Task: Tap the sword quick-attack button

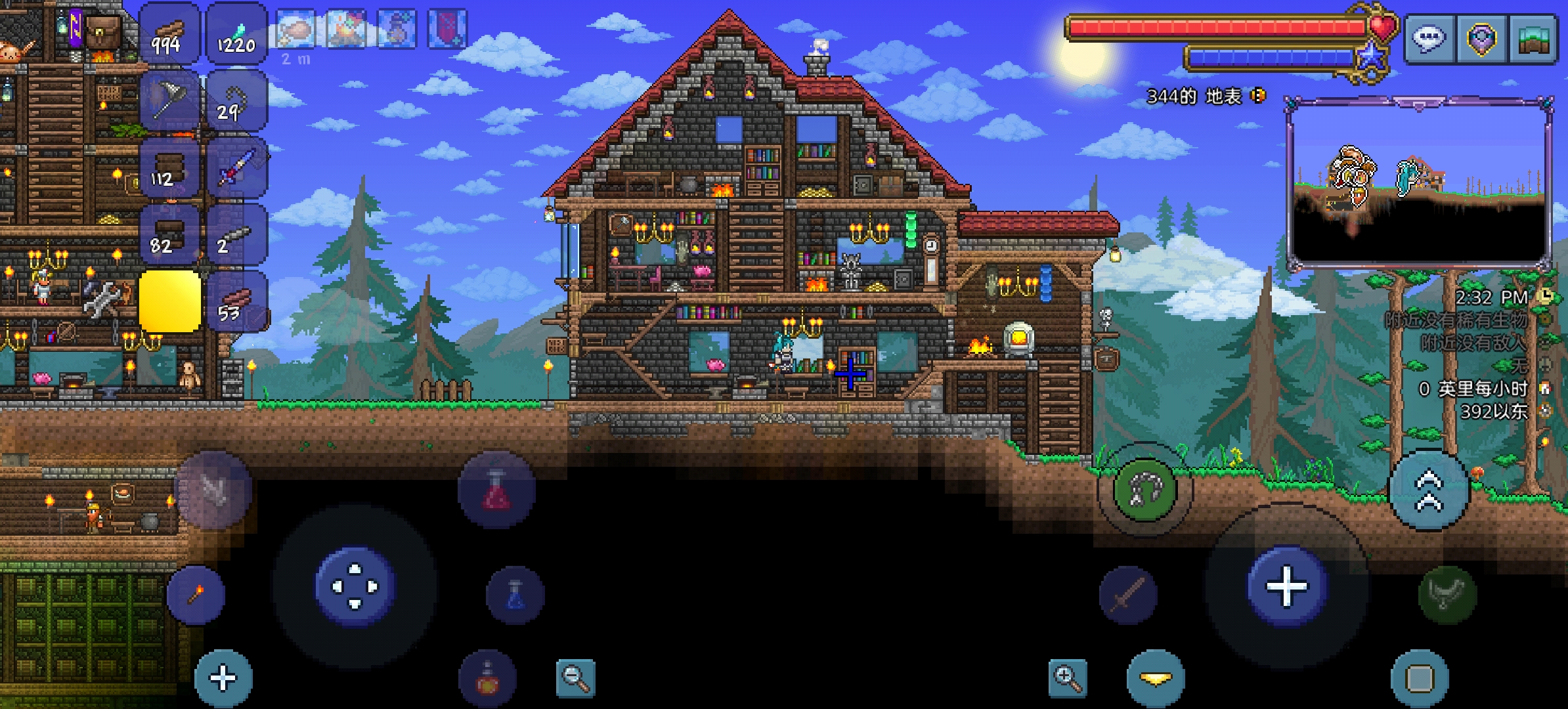Action: [x=1127, y=595]
